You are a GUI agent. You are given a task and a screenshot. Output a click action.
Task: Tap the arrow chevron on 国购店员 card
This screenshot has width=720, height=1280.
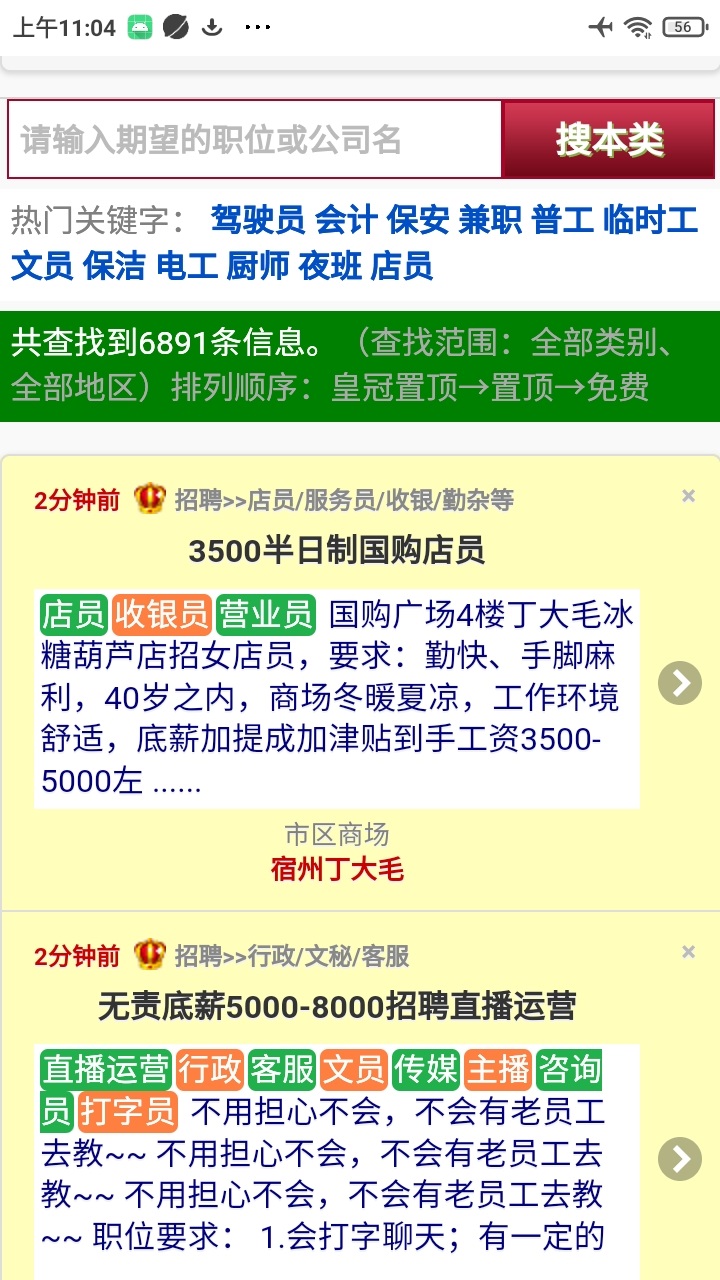coord(680,683)
